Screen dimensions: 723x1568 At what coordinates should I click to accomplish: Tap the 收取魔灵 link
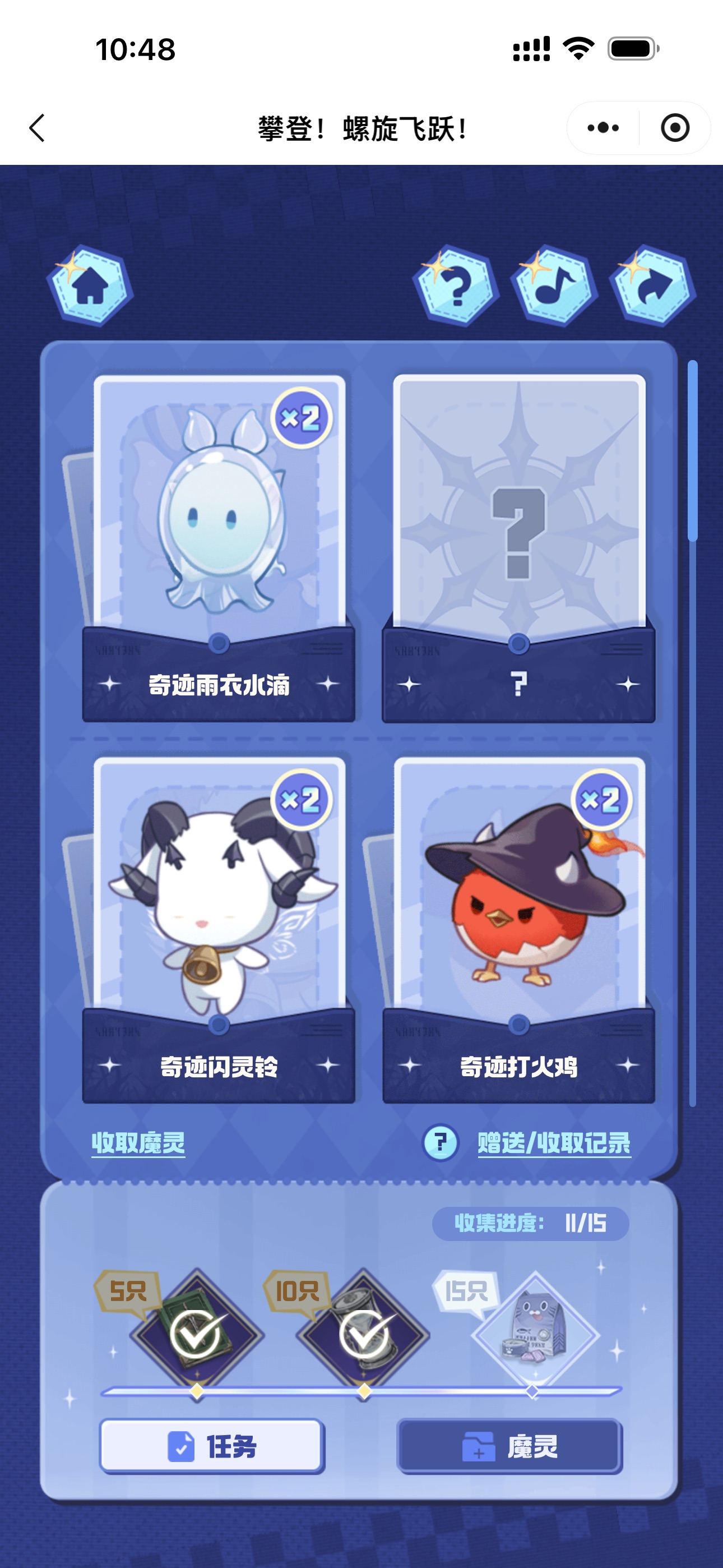pyautogui.click(x=138, y=1142)
